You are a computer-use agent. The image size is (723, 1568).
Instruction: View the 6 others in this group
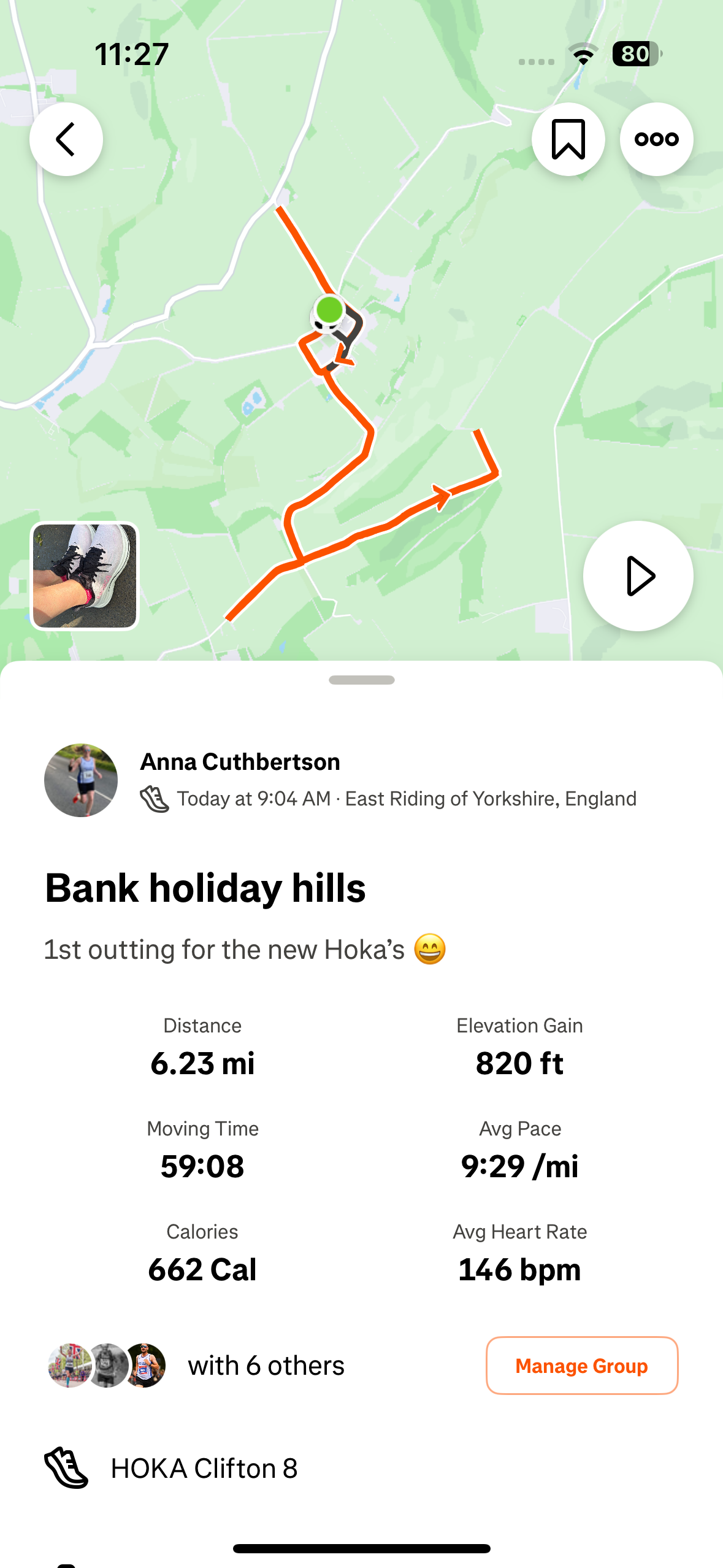pos(196,1366)
